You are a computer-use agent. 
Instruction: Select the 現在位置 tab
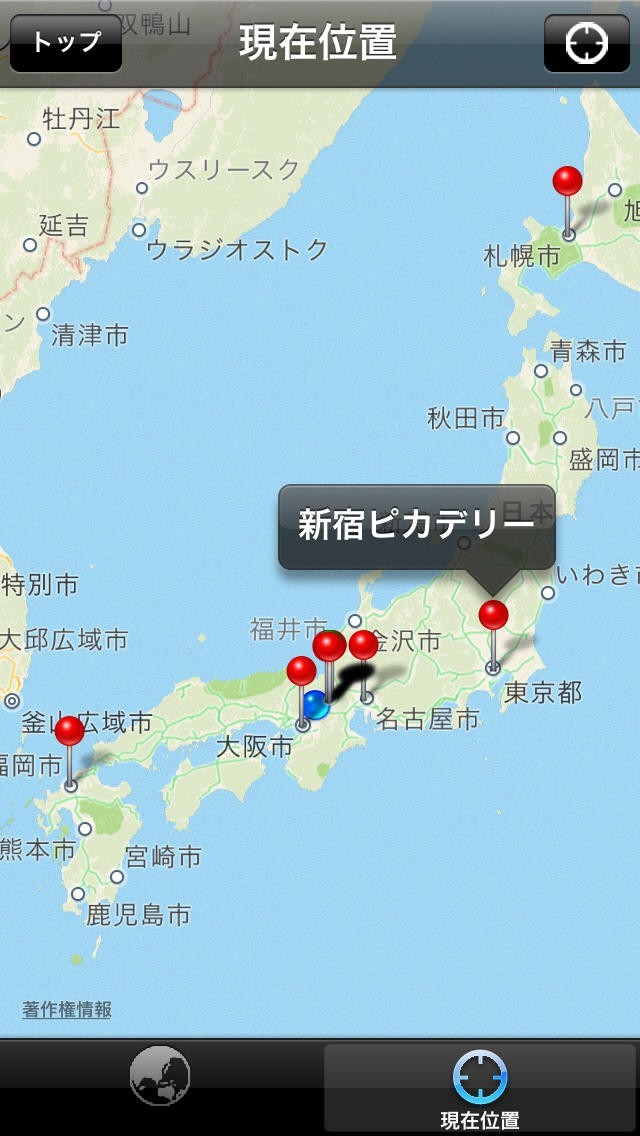tap(480, 1087)
